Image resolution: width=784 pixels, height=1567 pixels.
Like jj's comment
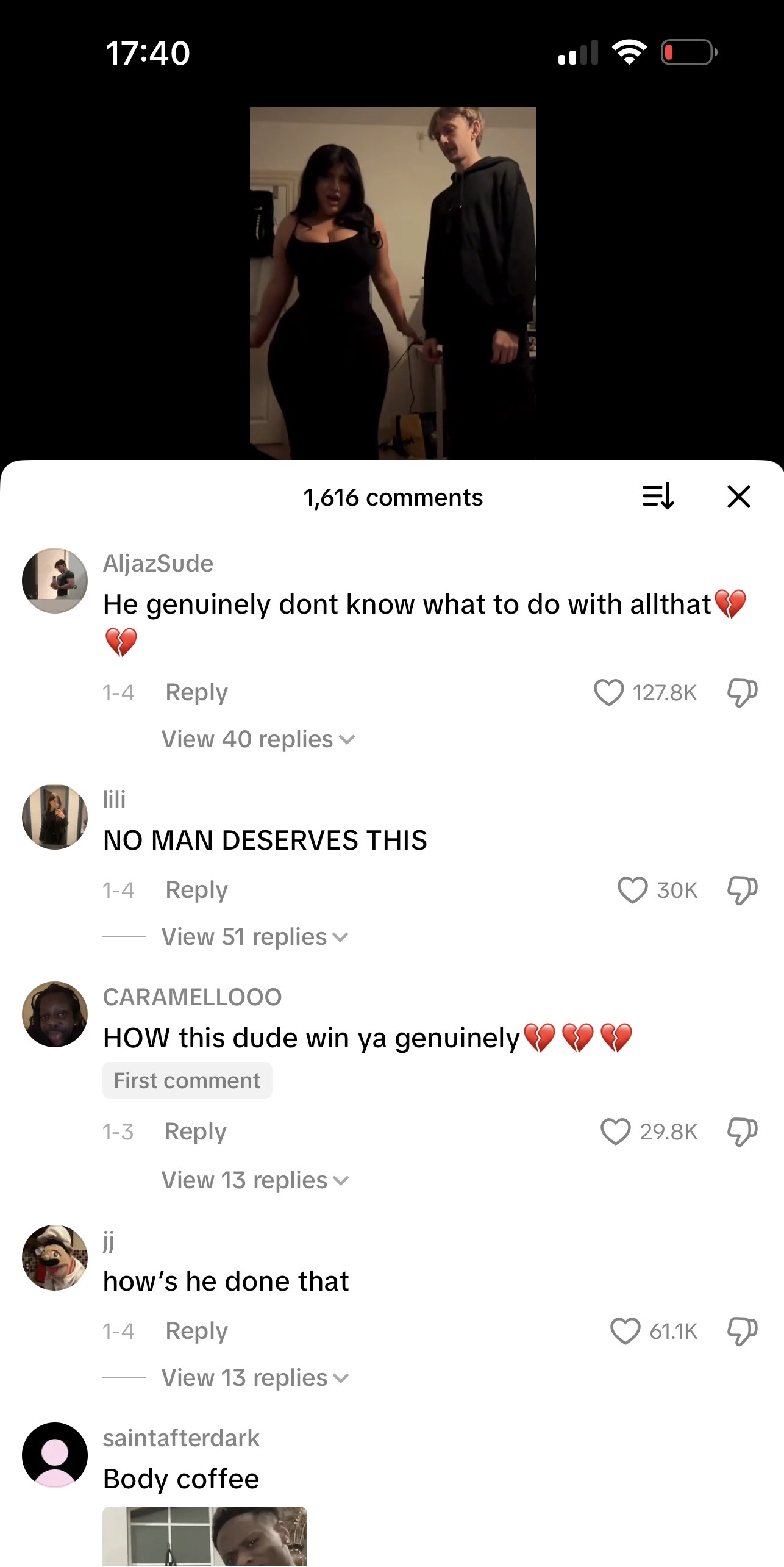click(x=625, y=1331)
